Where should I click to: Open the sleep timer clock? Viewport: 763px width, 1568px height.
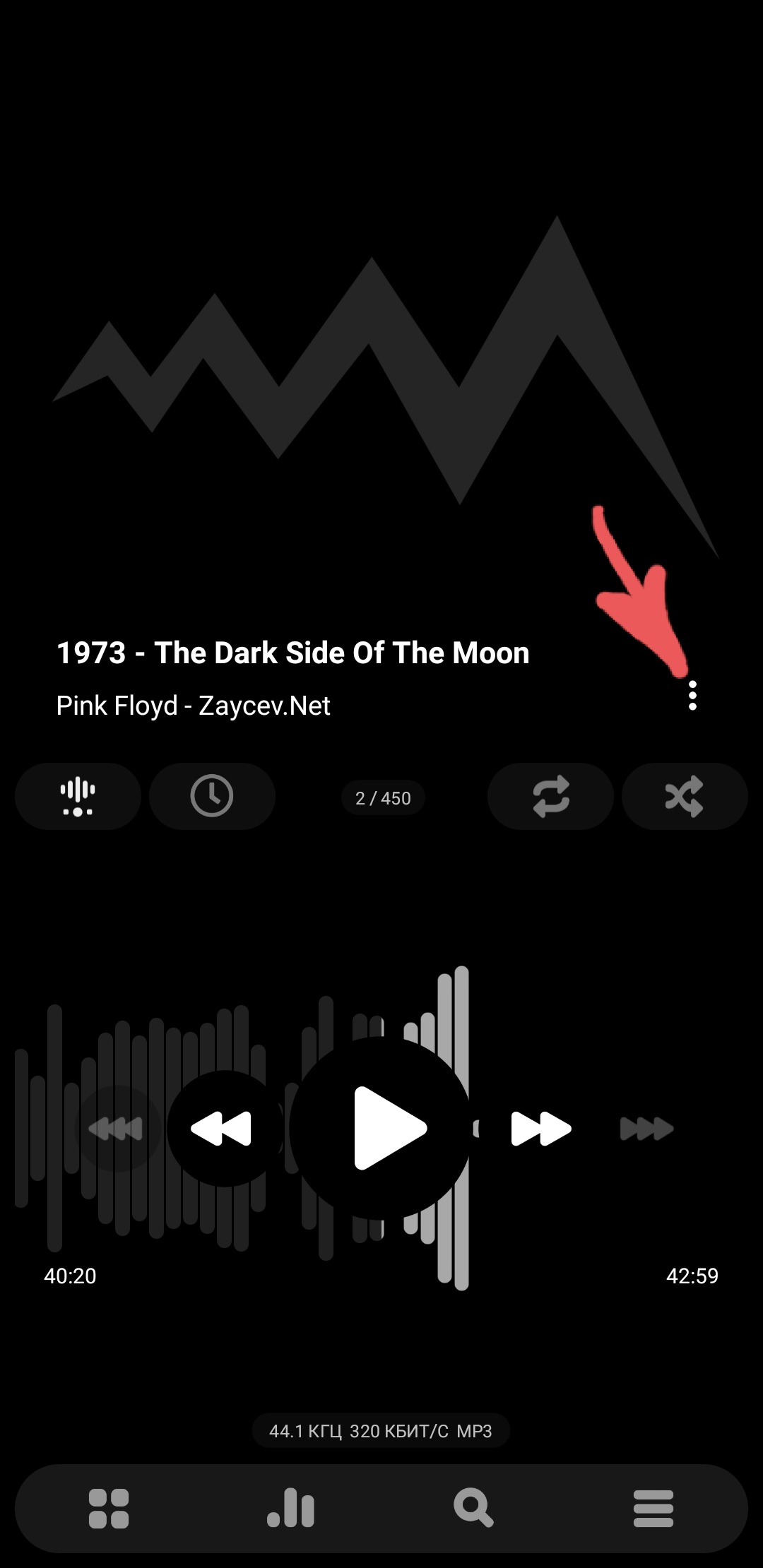[x=212, y=796]
